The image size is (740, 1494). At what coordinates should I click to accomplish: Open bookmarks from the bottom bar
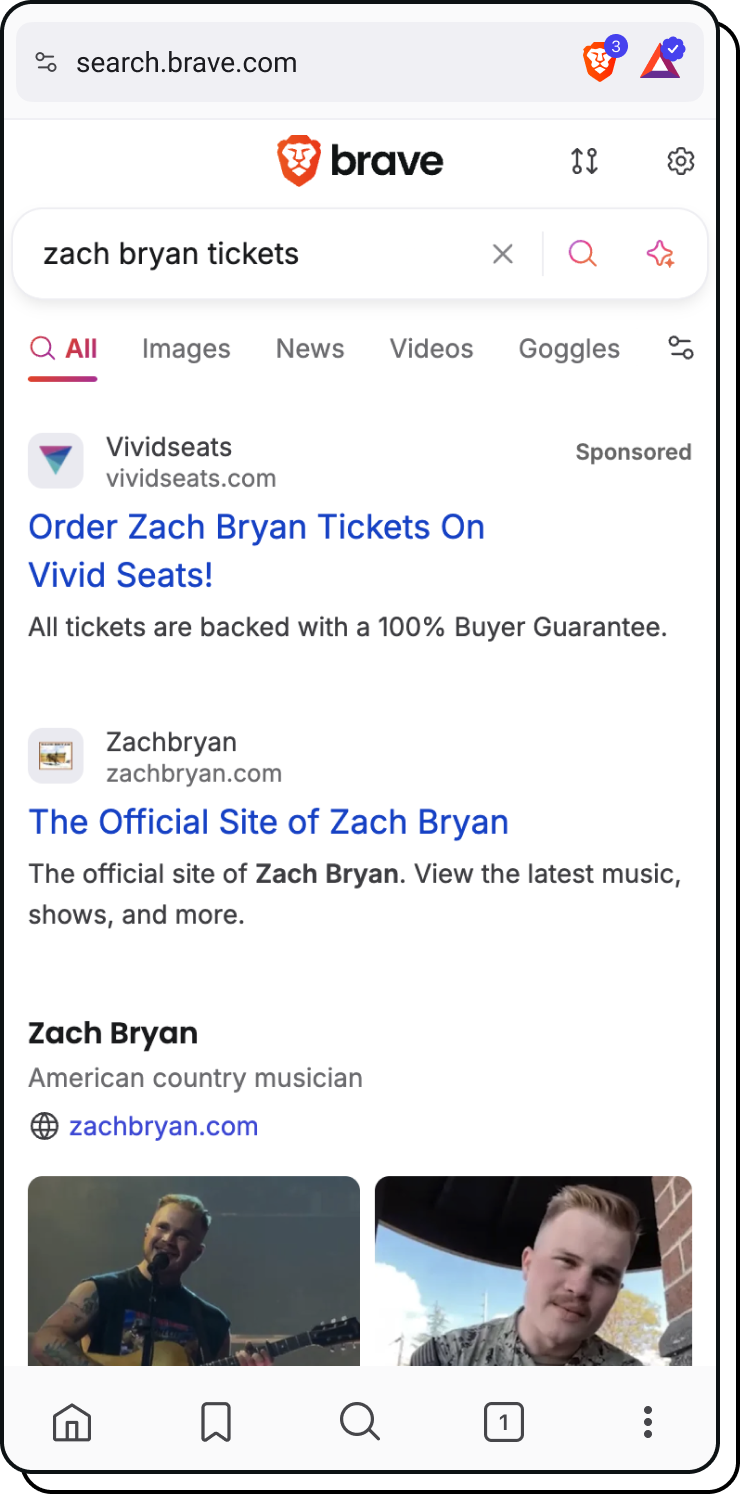coord(216,1421)
